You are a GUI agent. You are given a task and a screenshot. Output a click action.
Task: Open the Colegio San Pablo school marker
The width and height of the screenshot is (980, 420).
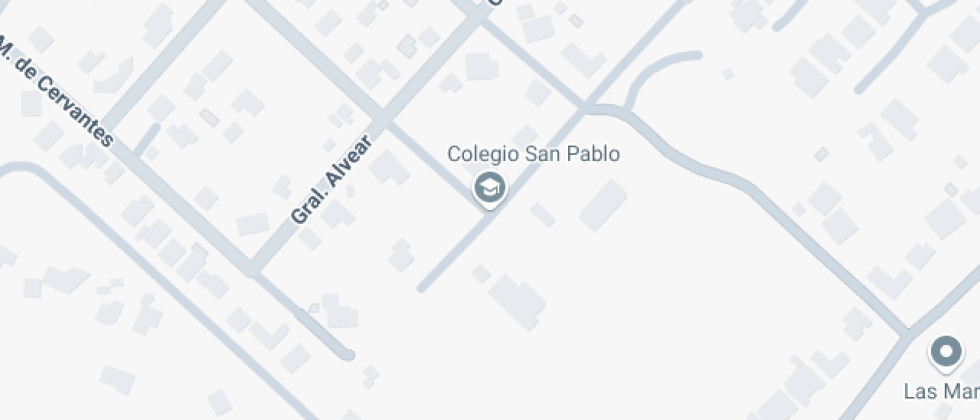(488, 187)
